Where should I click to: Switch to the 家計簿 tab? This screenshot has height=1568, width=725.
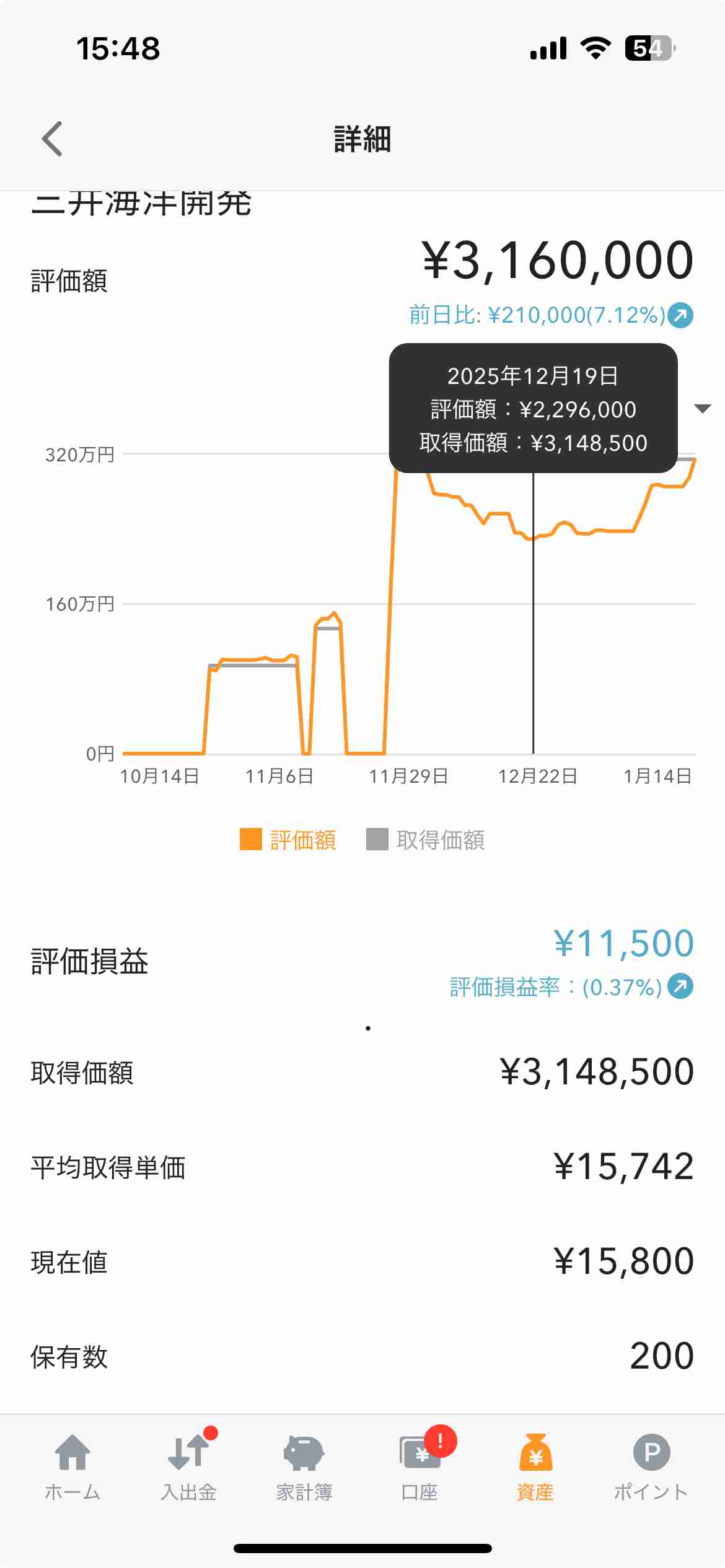[304, 1468]
